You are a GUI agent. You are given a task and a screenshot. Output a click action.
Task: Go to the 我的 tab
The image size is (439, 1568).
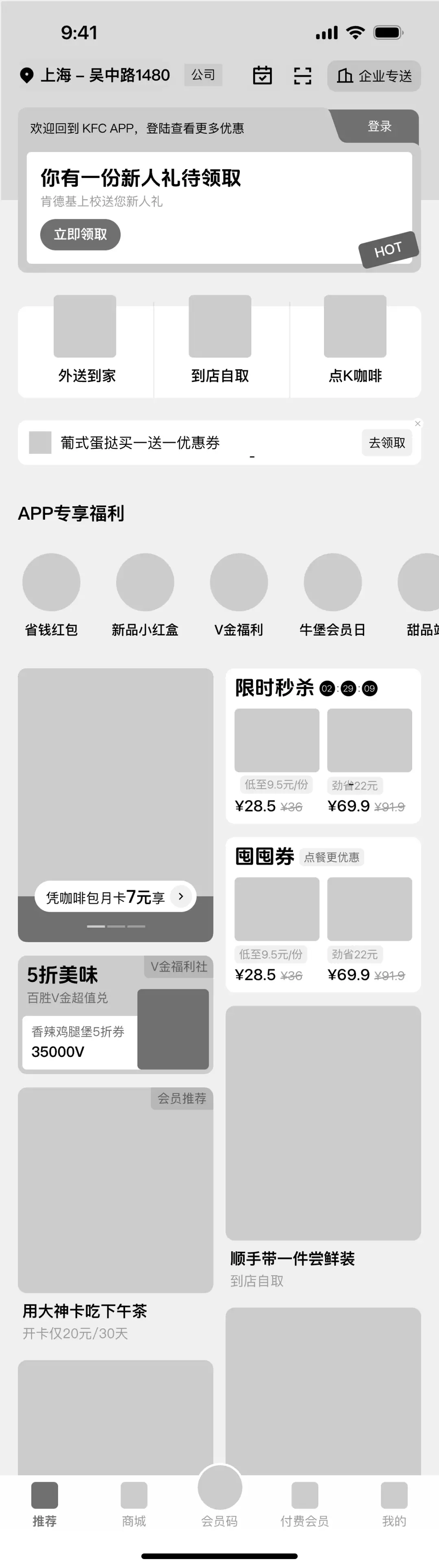coord(394,1504)
